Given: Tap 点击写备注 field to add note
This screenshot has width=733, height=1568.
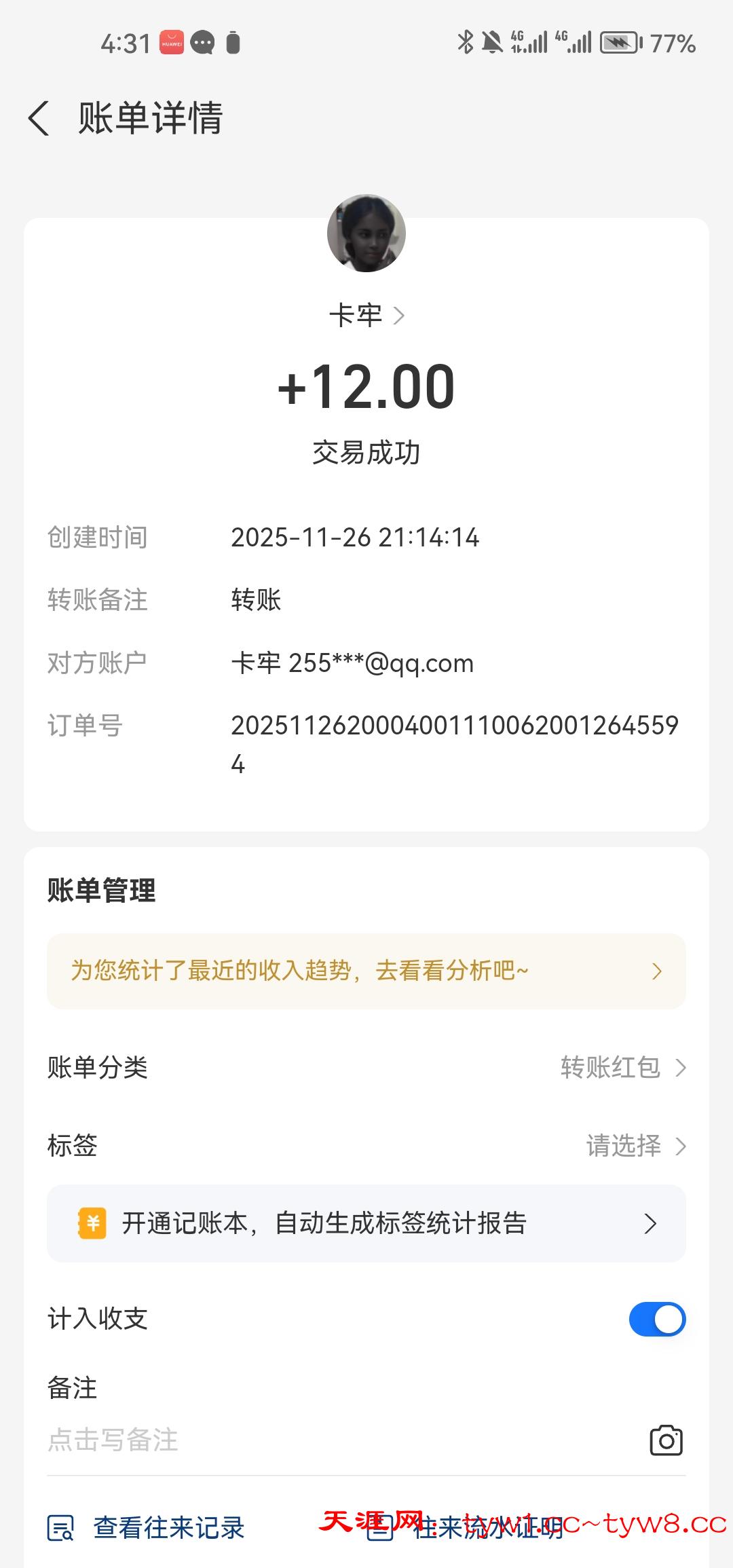Looking at the screenshot, I should tap(271, 1440).
